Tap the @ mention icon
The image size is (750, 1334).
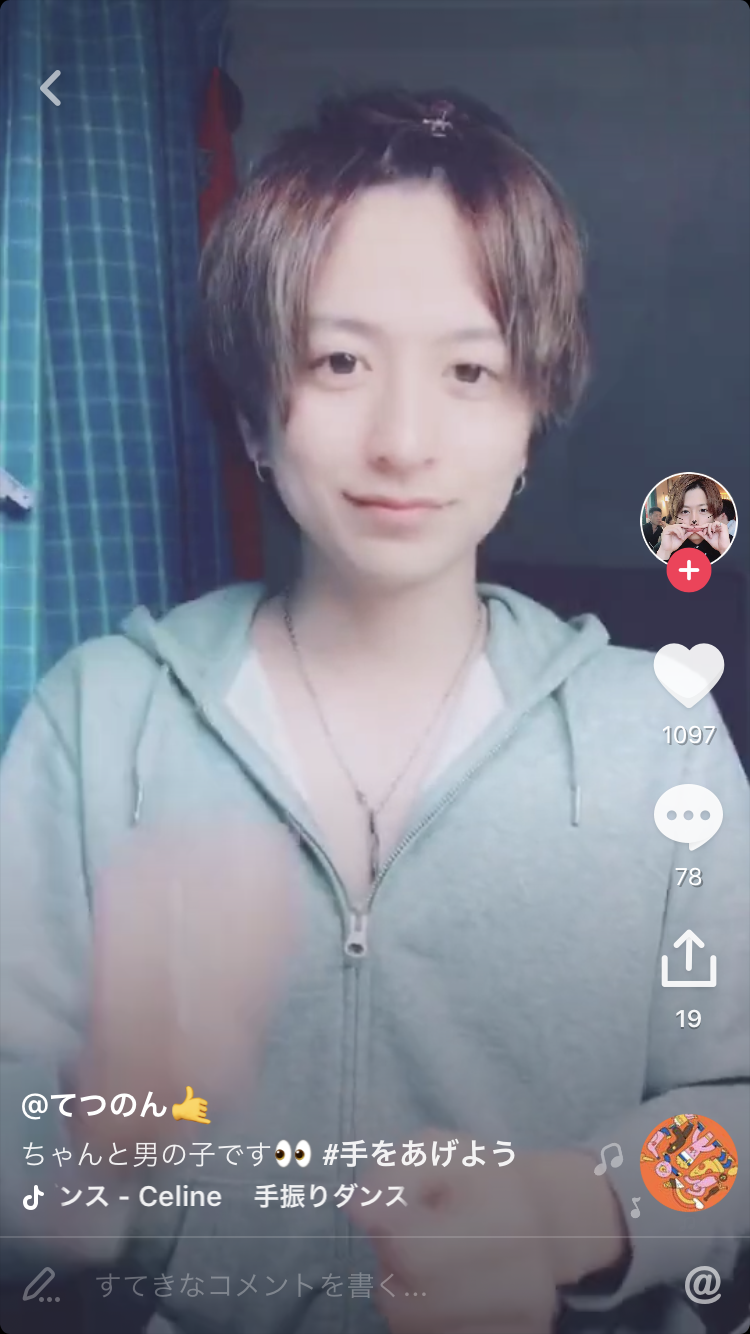tap(703, 1285)
